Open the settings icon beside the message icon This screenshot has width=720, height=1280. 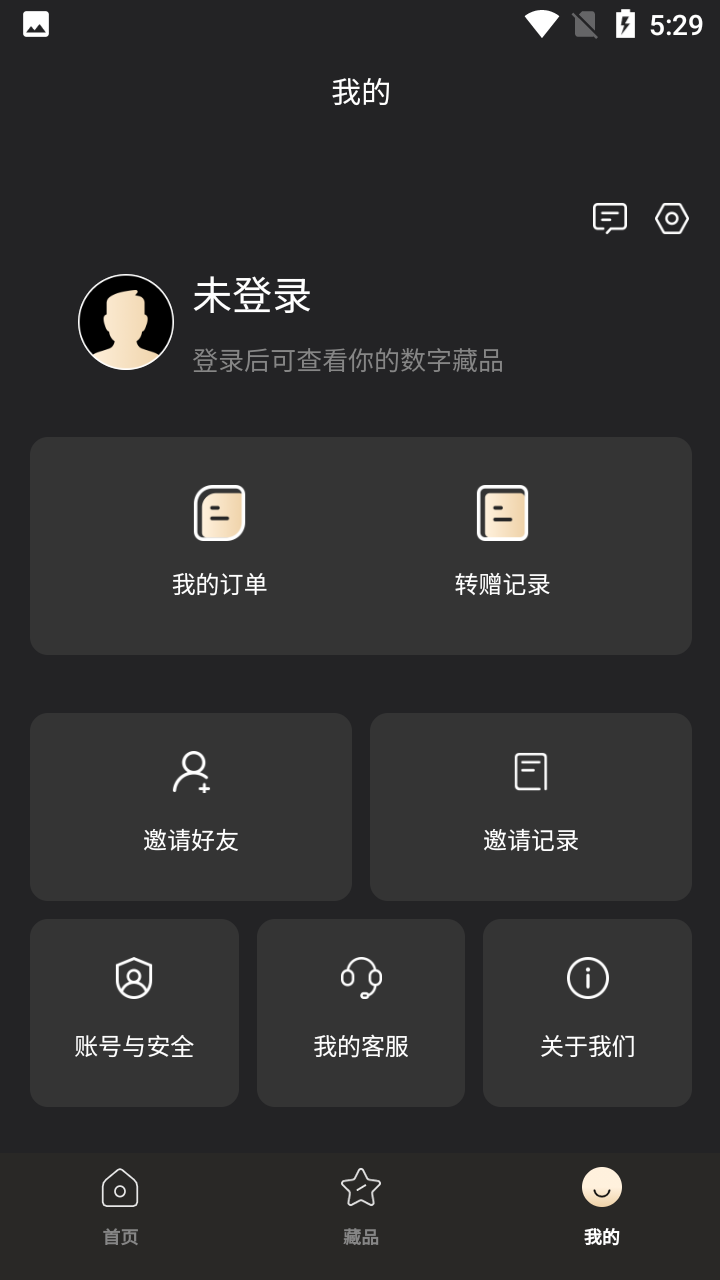click(672, 218)
